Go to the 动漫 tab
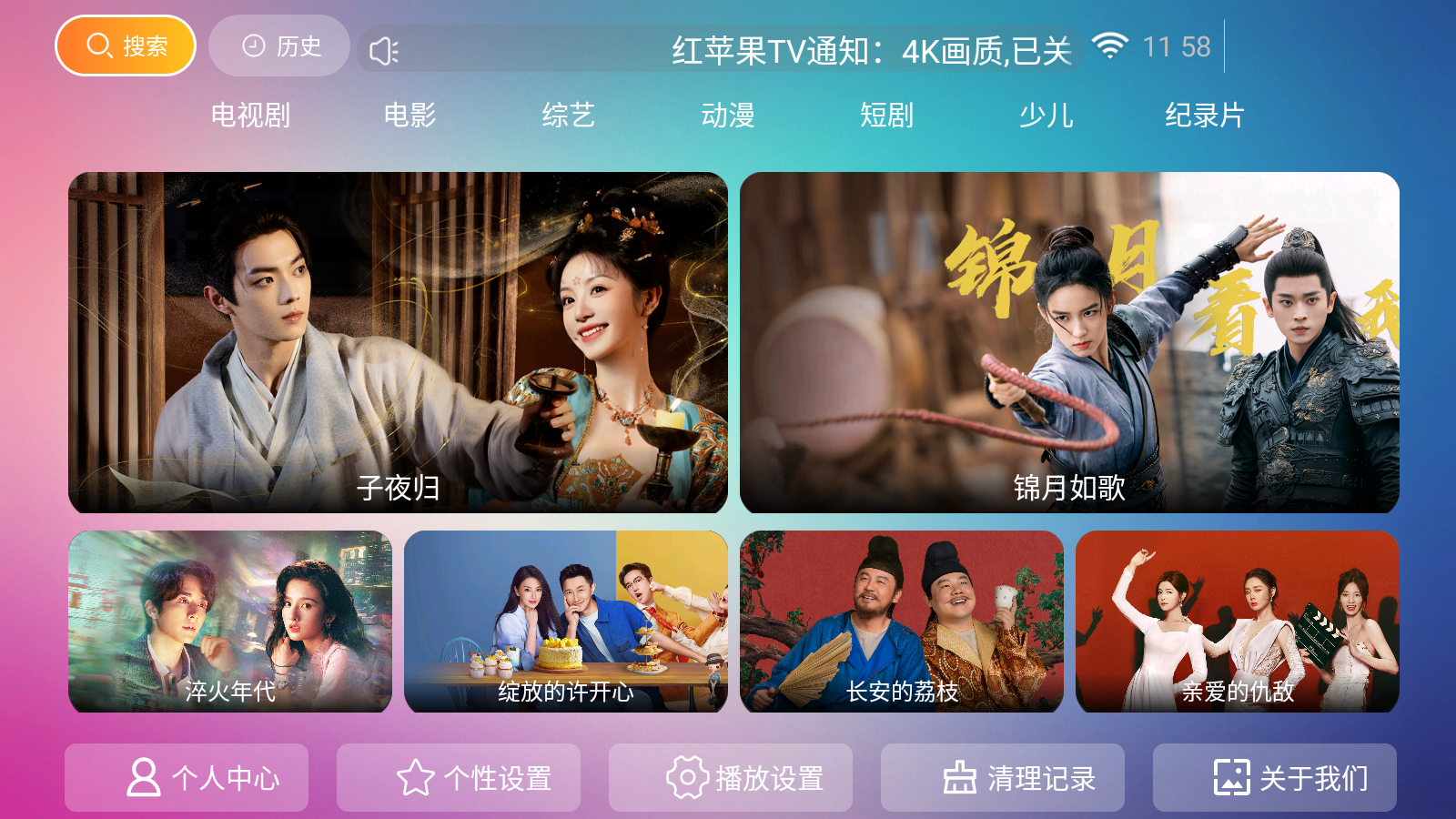The width and height of the screenshot is (1456, 819). pyautogui.click(x=728, y=116)
